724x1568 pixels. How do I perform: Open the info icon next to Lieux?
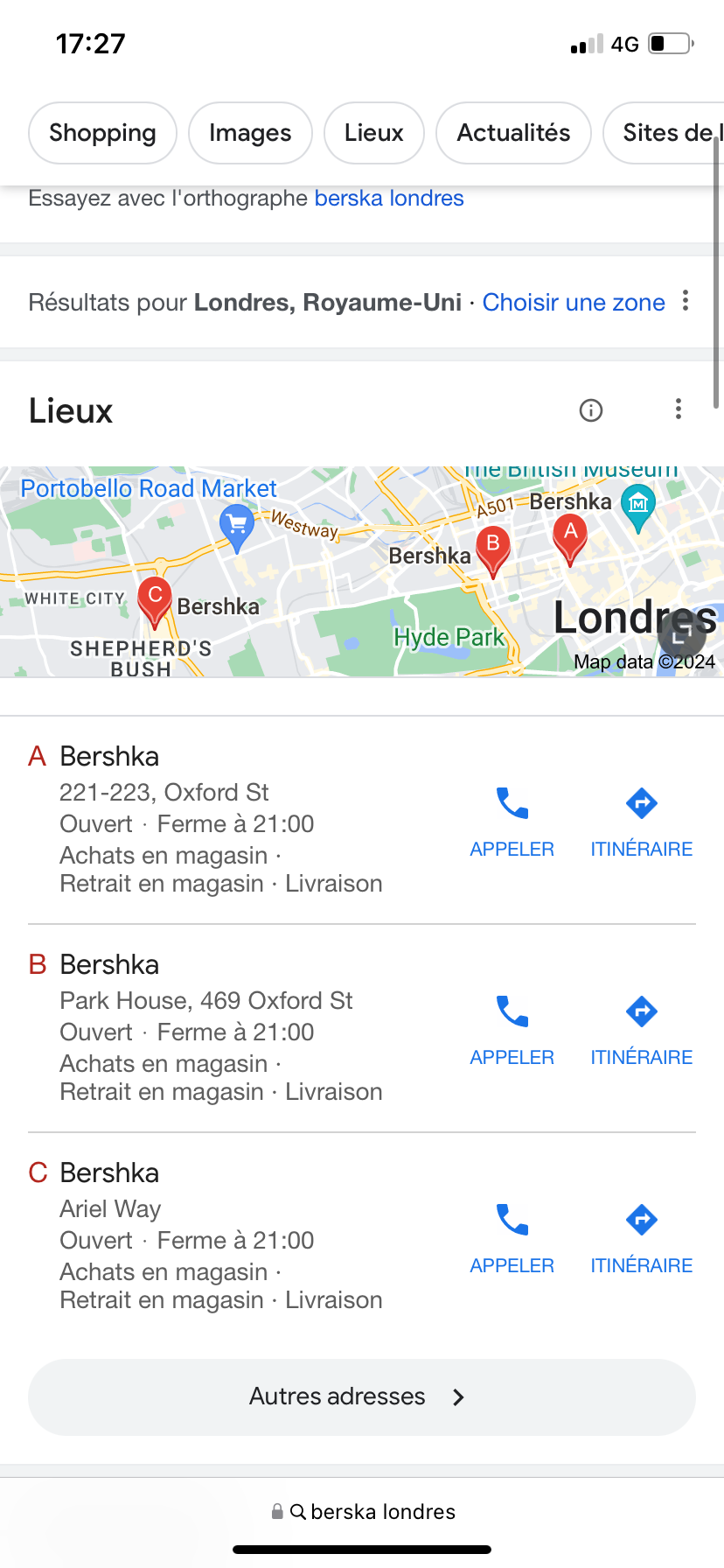click(591, 410)
